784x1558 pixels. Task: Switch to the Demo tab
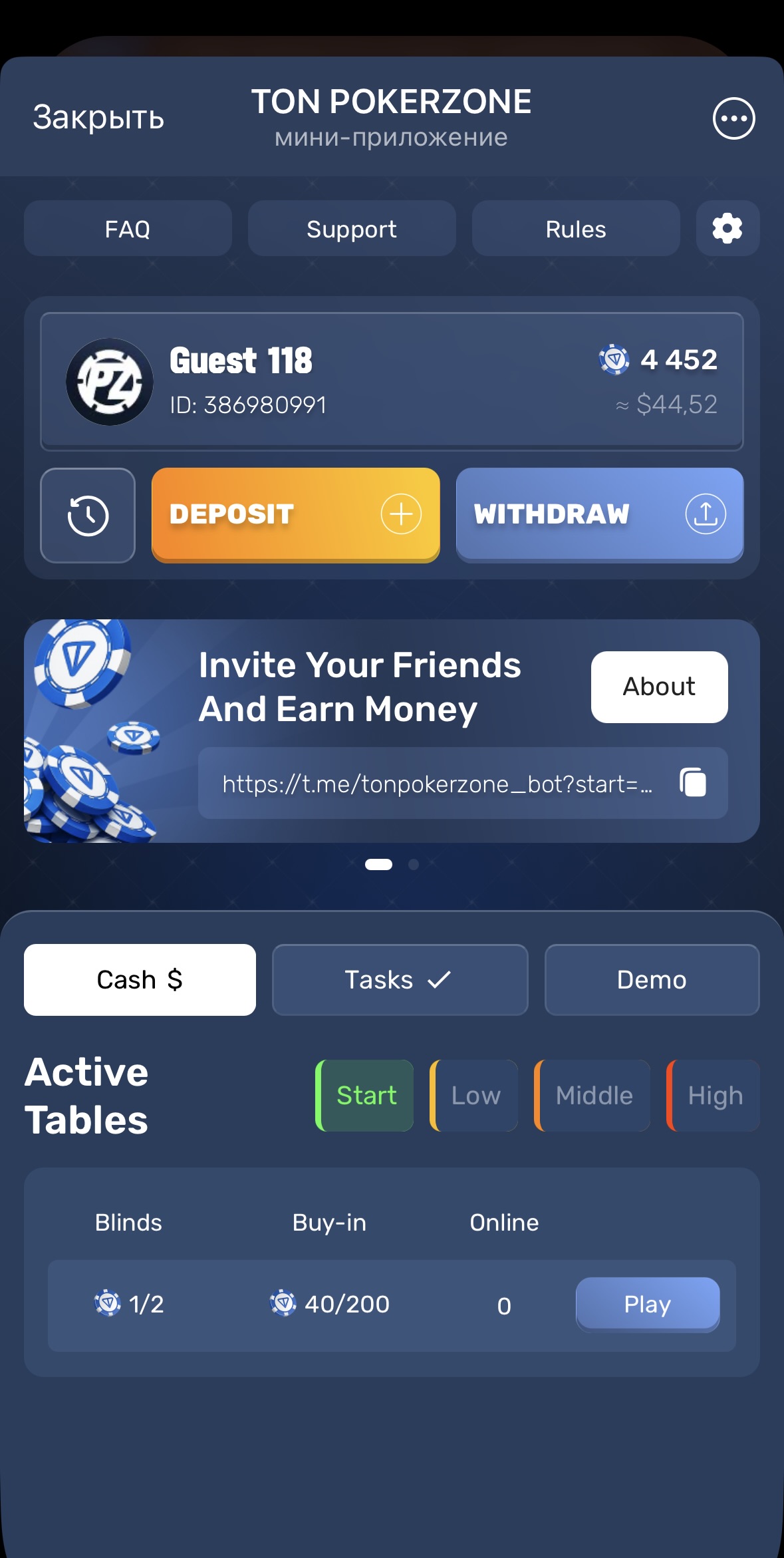(x=652, y=979)
